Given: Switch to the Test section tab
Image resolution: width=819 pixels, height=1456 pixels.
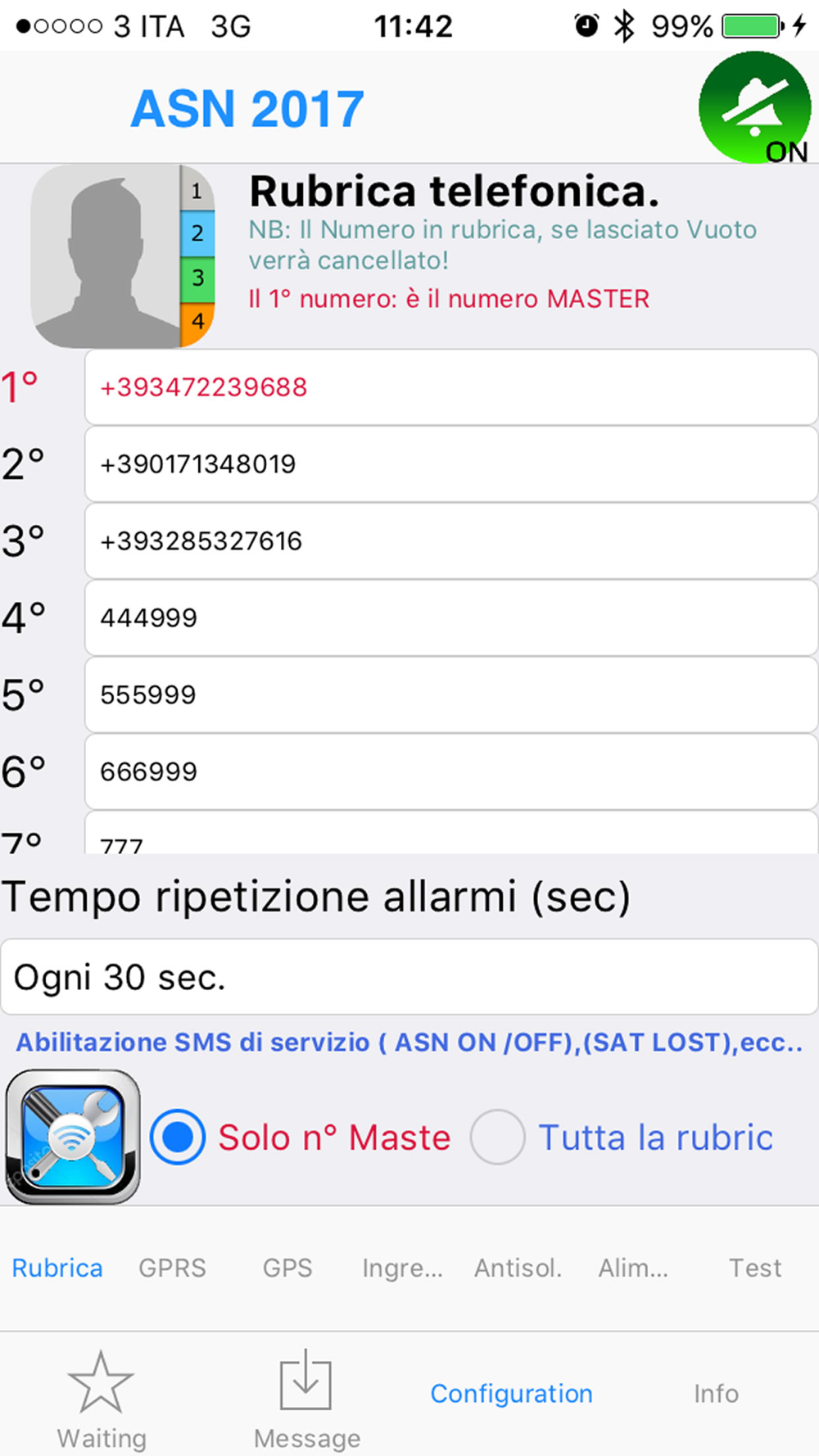Looking at the screenshot, I should 755,1268.
